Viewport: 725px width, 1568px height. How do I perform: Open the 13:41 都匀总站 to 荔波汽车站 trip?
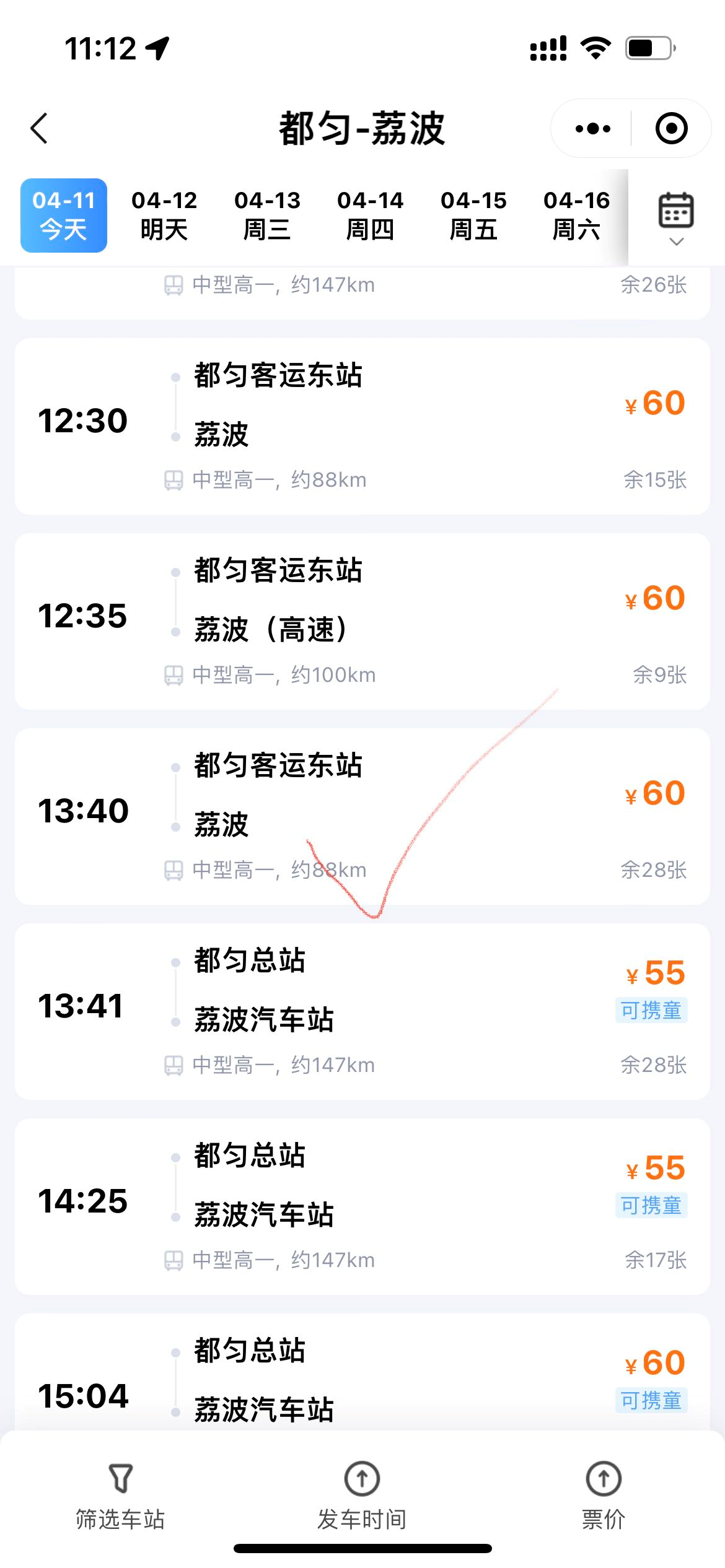pyautogui.click(x=362, y=1011)
